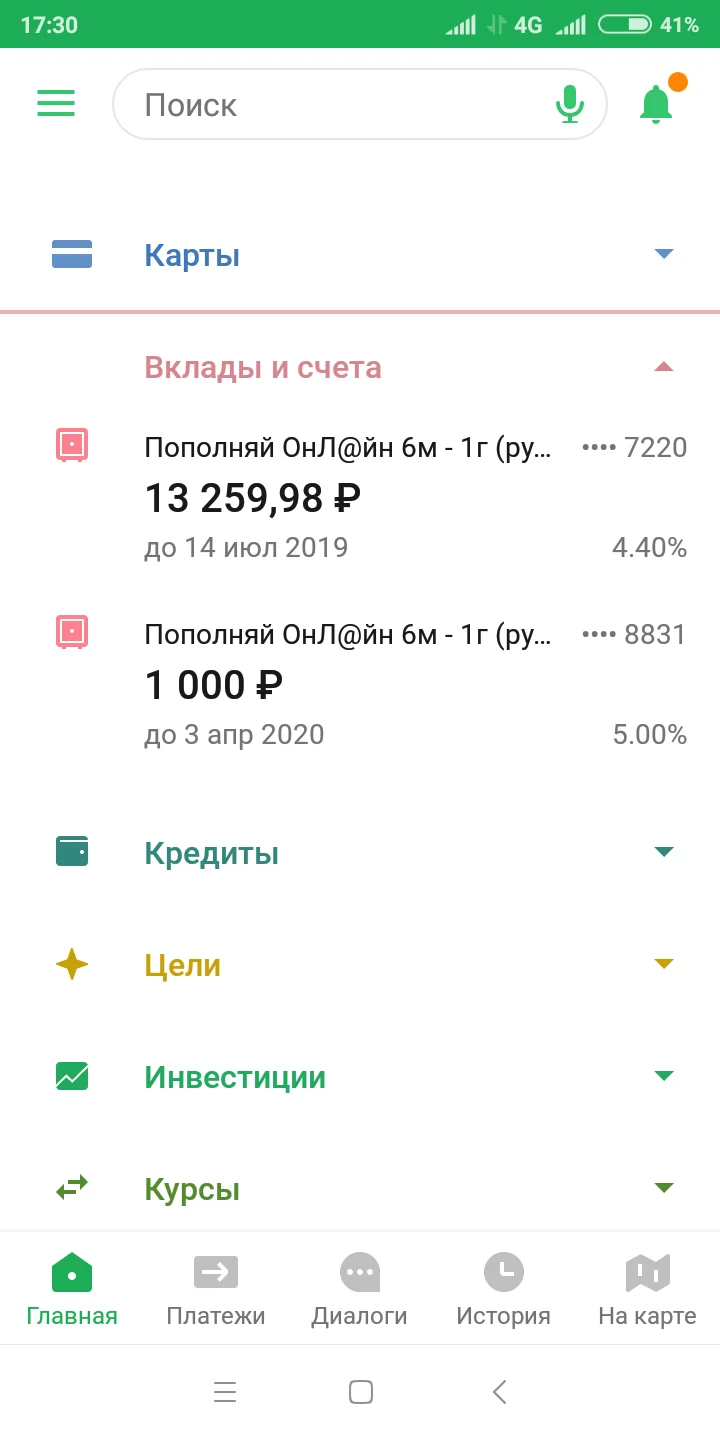720x1440 pixels.
Task: Tap the Кредиты wallet icon
Action: coord(71,851)
